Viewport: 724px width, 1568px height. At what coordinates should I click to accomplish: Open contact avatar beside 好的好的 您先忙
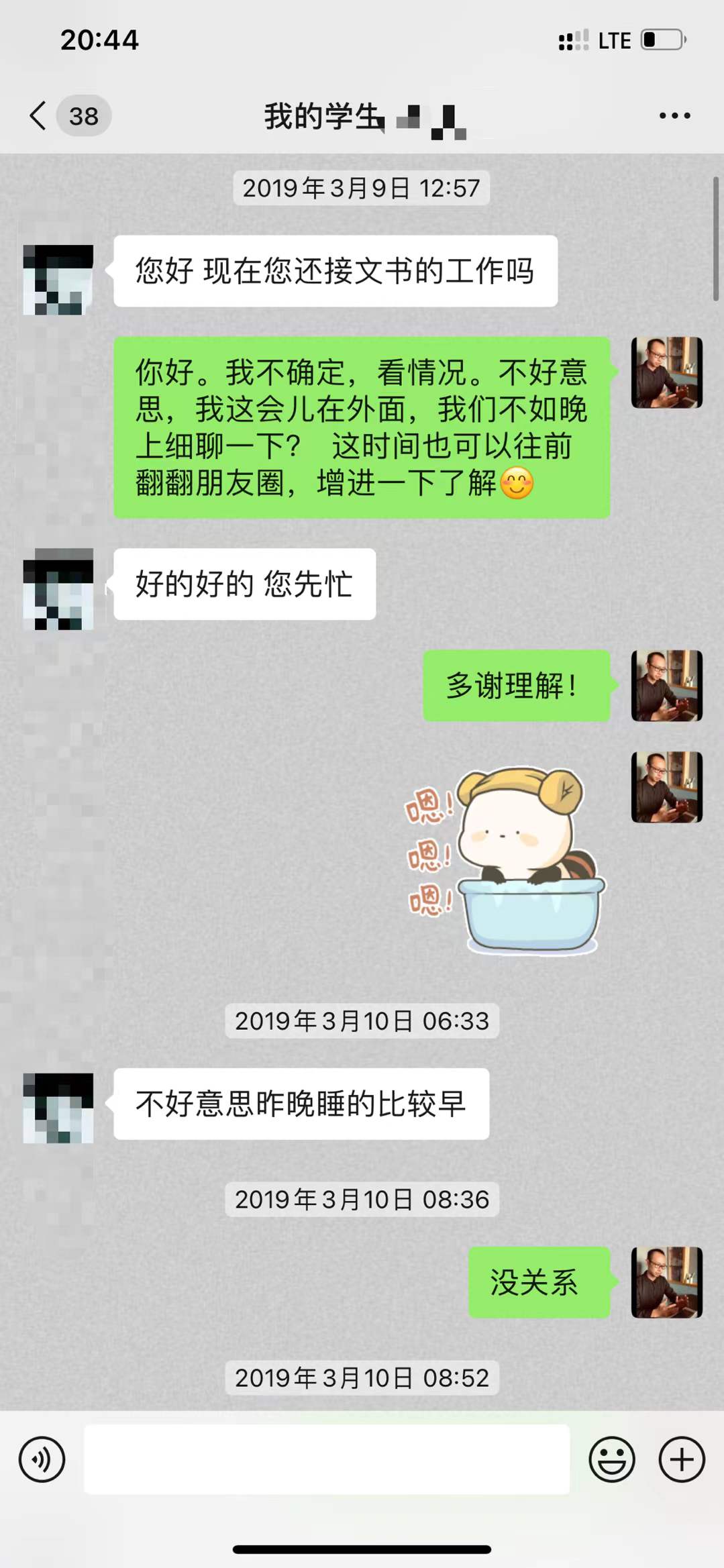(58, 589)
